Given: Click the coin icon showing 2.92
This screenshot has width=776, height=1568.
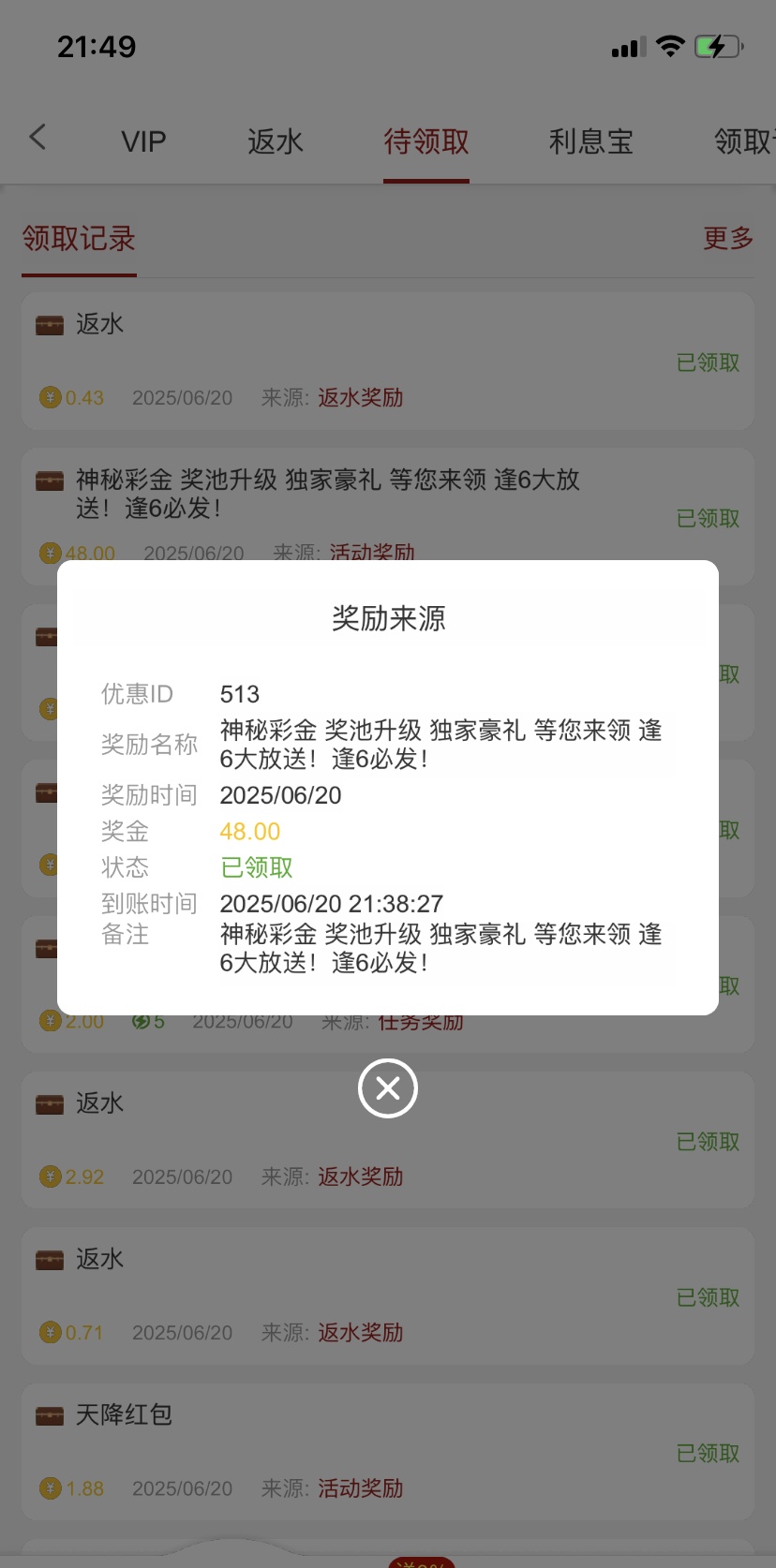Looking at the screenshot, I should point(51,1176).
